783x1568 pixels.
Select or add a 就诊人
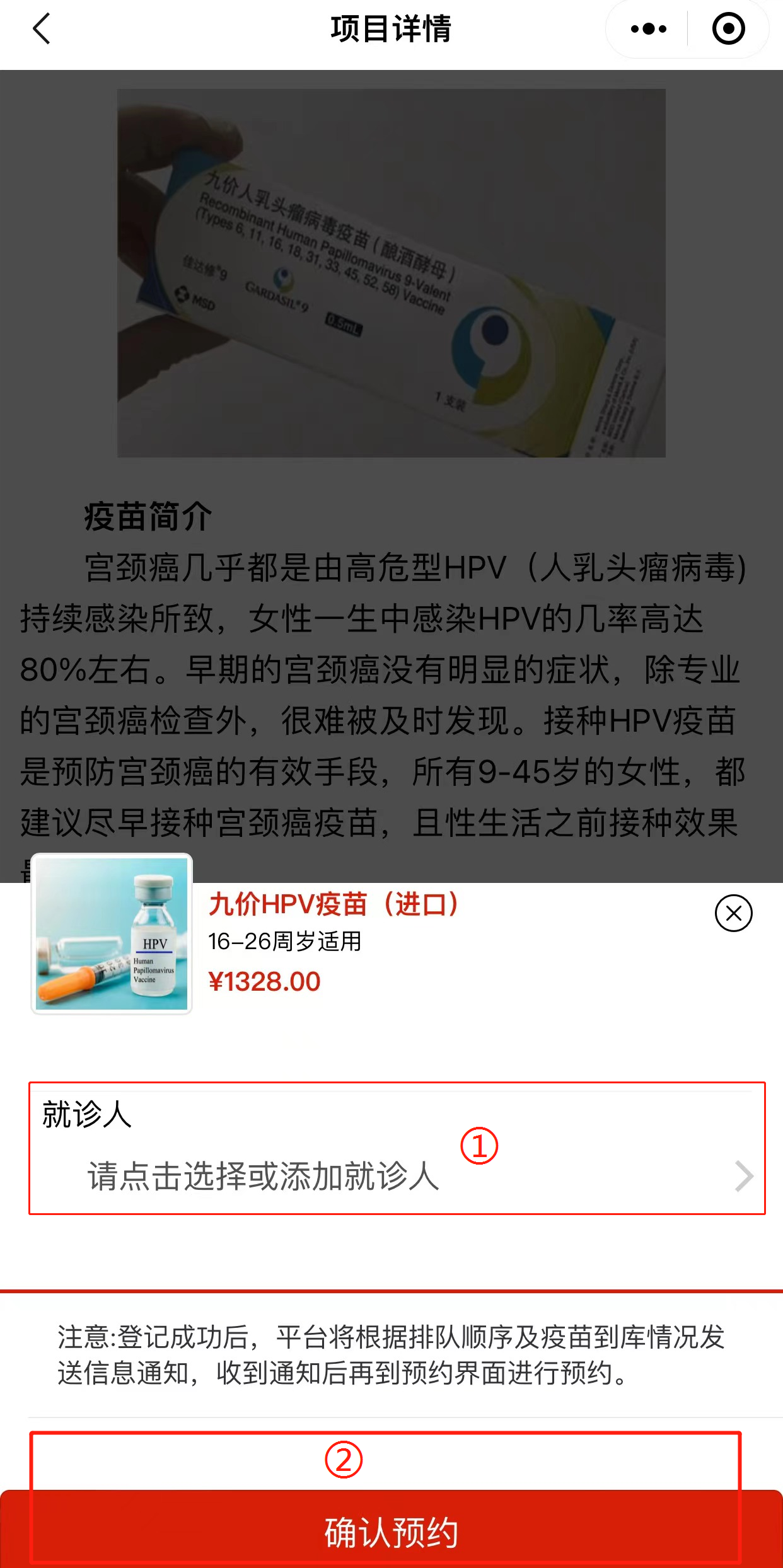pyautogui.click(x=397, y=1175)
